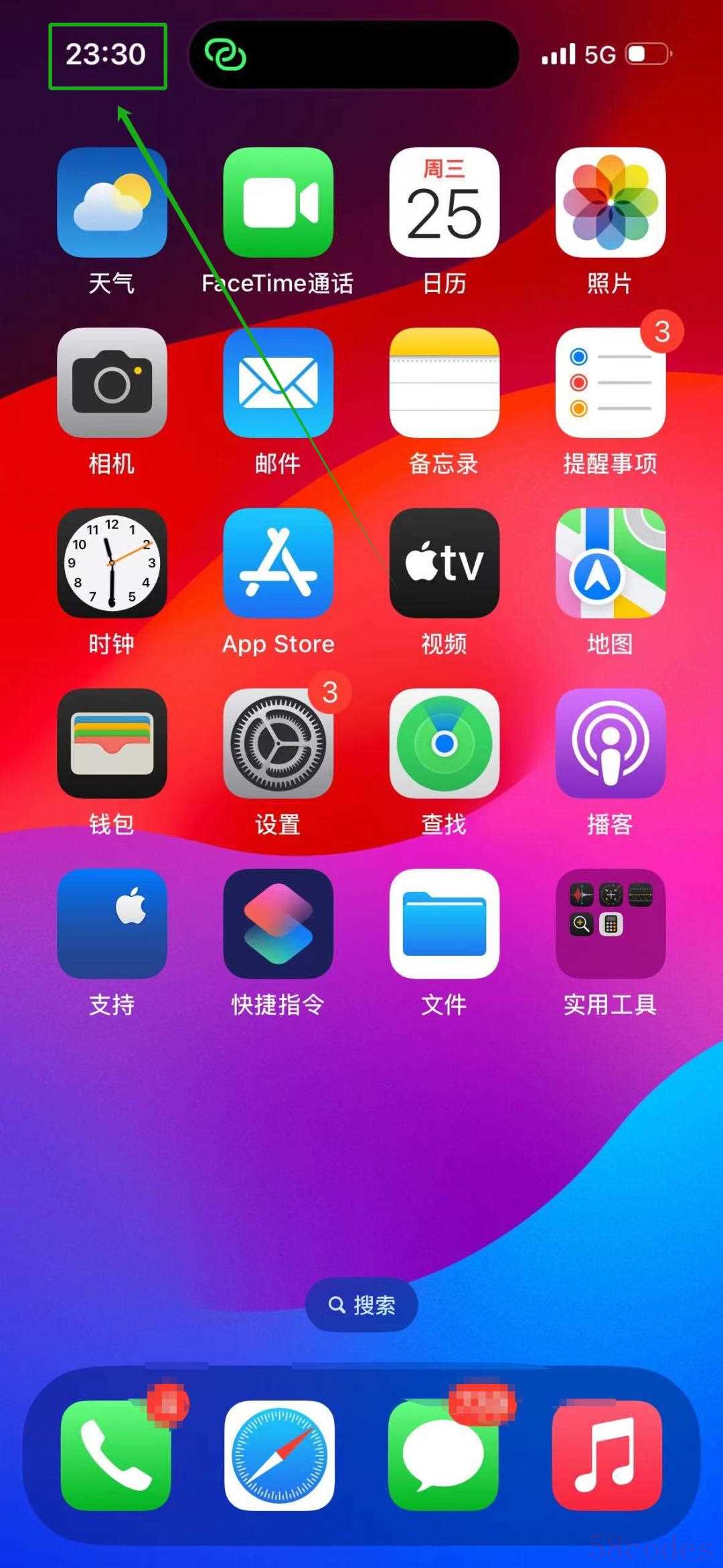This screenshot has width=723, height=1568.
Task: Tap the 搜索 search pill
Action: point(361,1305)
